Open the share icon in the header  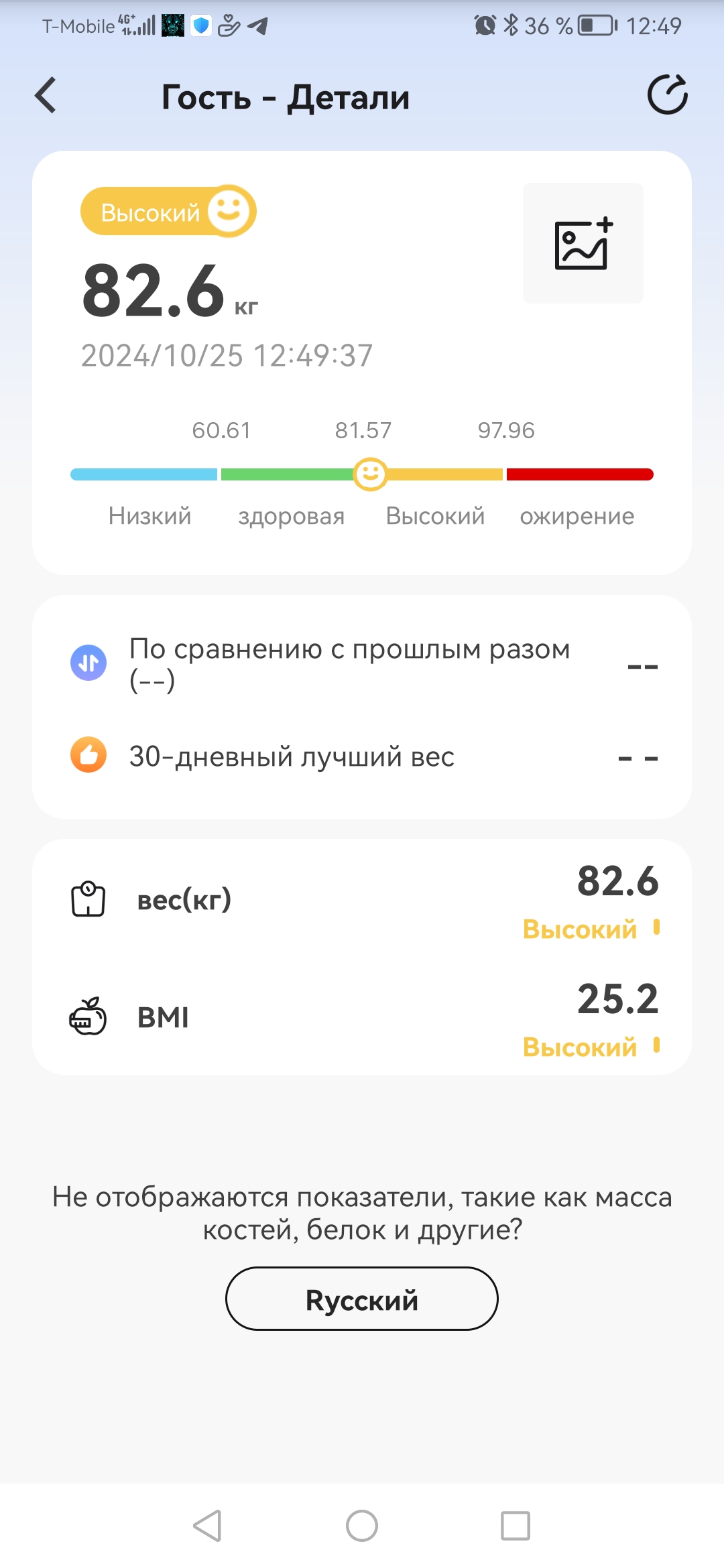(667, 95)
